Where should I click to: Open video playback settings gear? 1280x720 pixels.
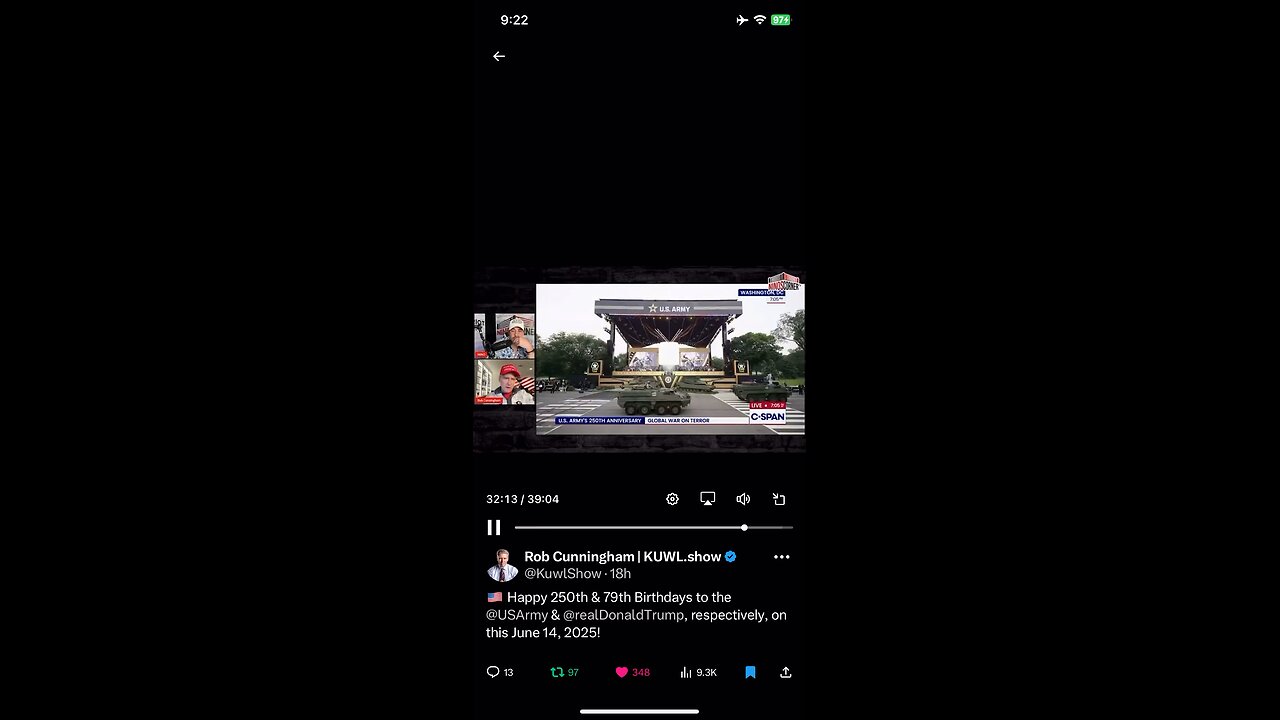coord(672,499)
